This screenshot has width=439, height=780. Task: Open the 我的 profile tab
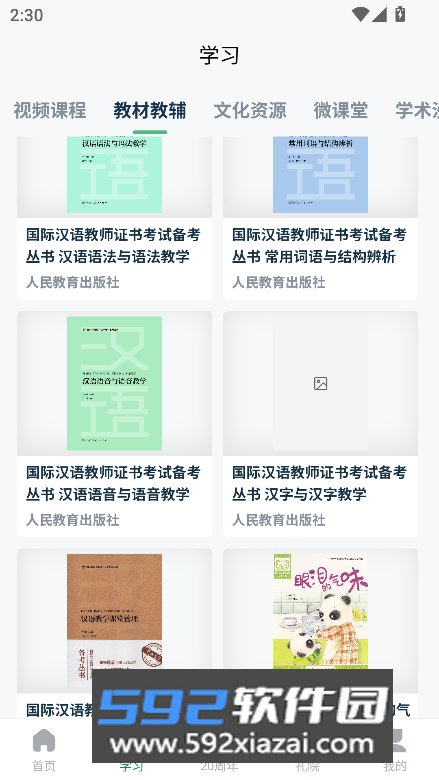pos(395,750)
